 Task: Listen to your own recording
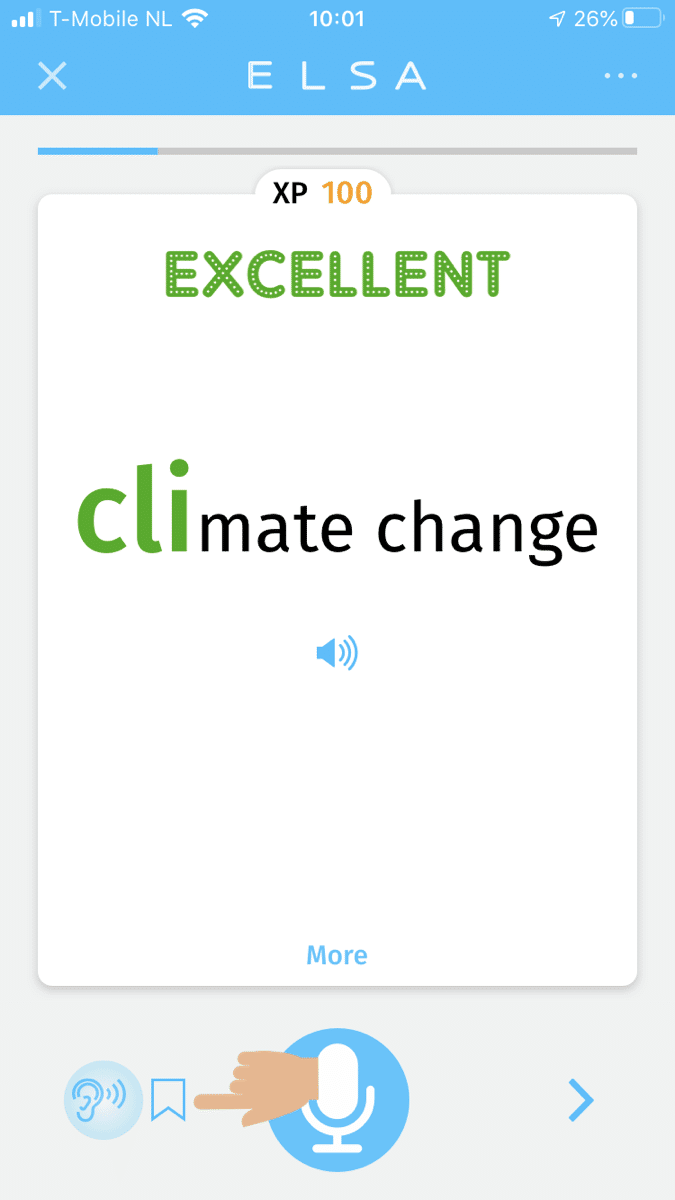tap(101, 1098)
